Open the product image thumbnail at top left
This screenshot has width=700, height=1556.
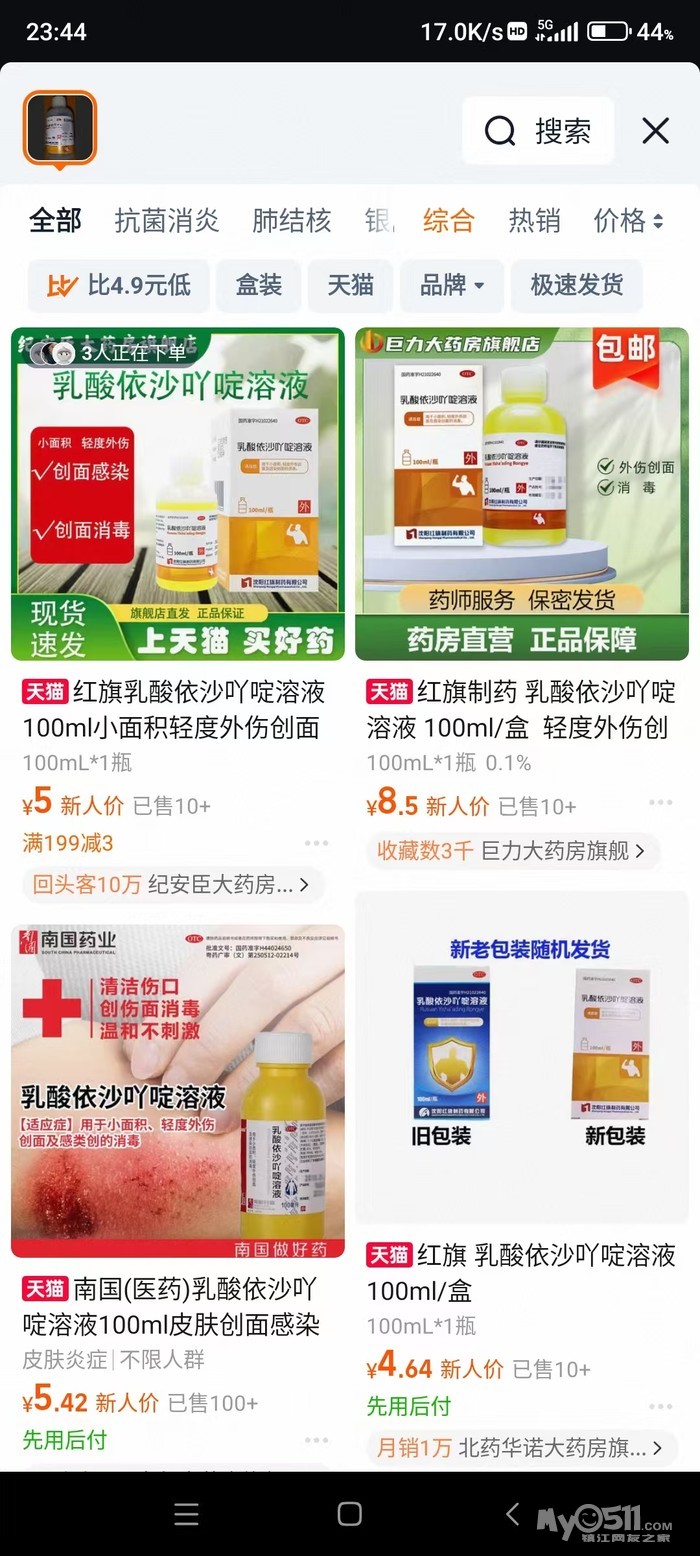coord(60,128)
